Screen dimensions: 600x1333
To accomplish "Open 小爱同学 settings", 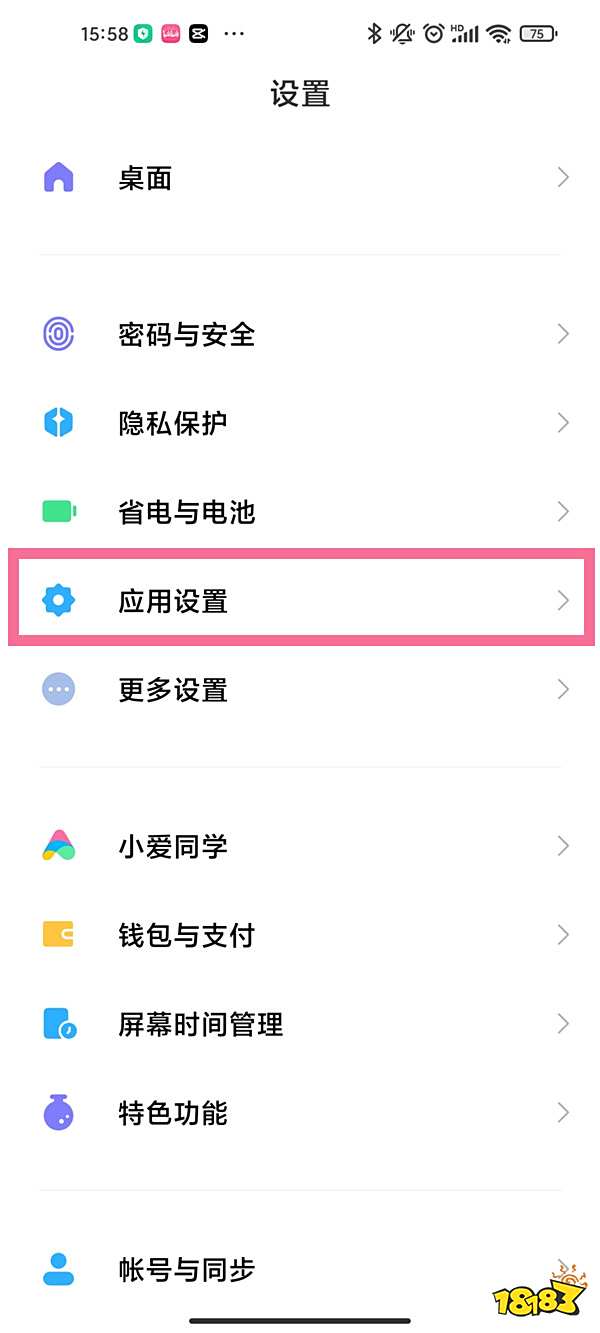I will click(x=300, y=847).
